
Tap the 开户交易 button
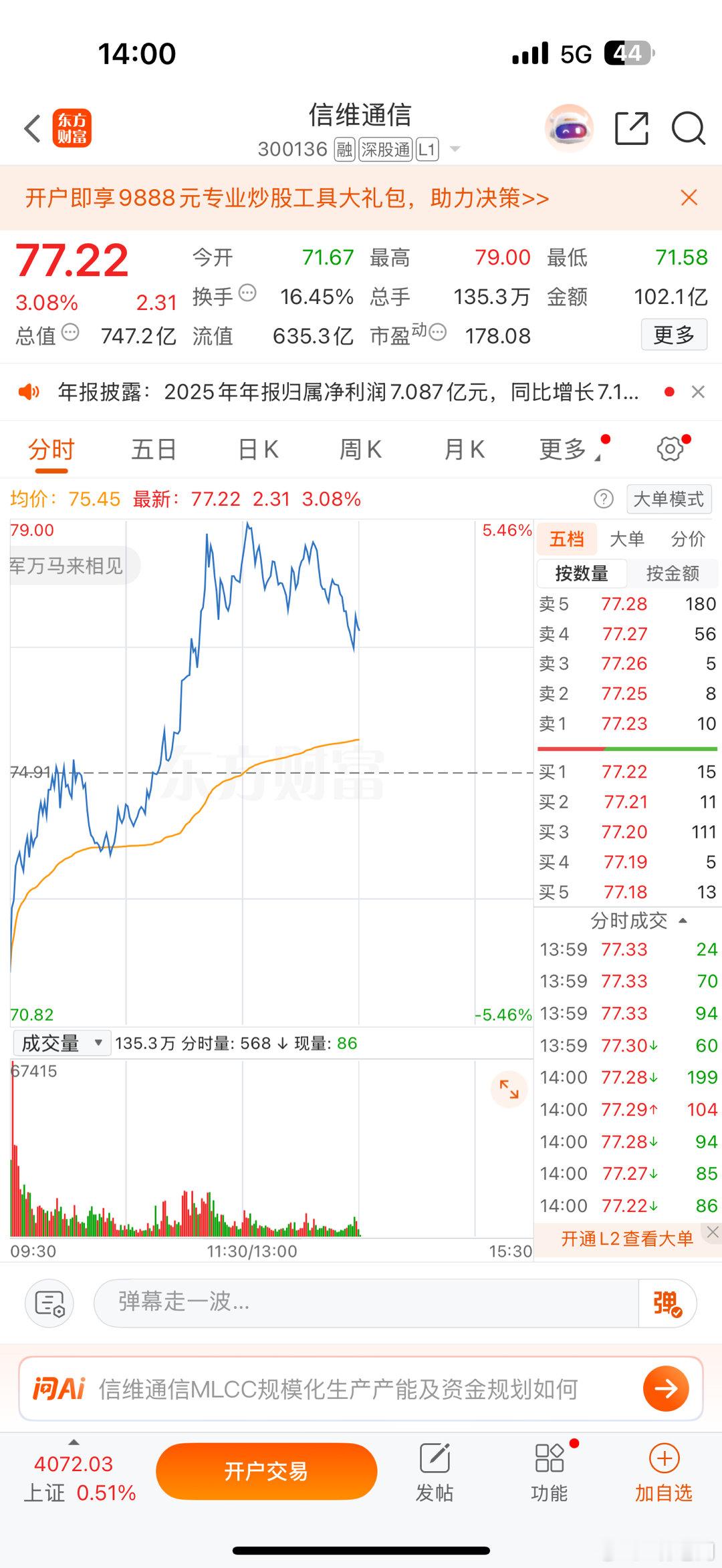[x=266, y=1470]
